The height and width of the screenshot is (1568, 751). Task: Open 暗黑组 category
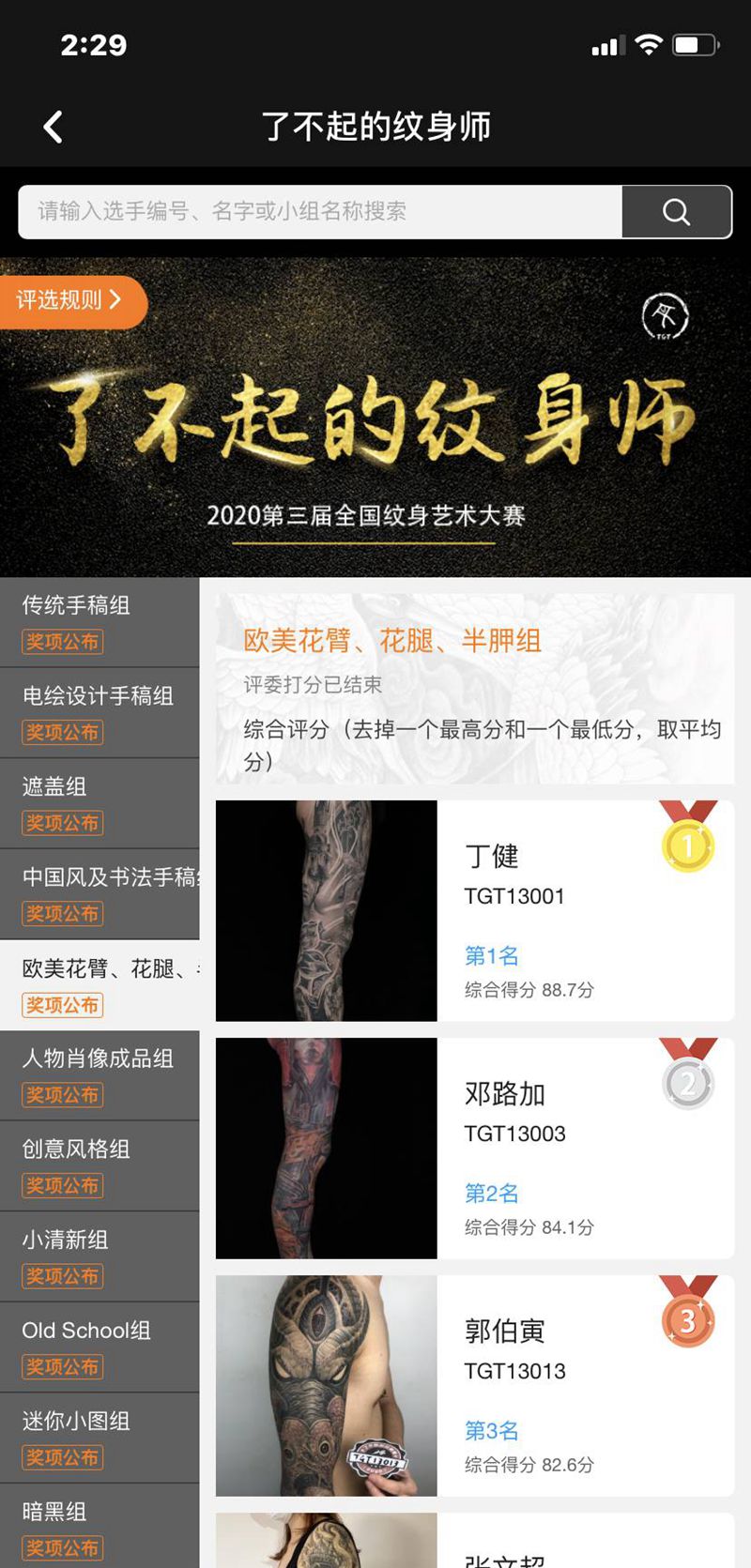100,1526
